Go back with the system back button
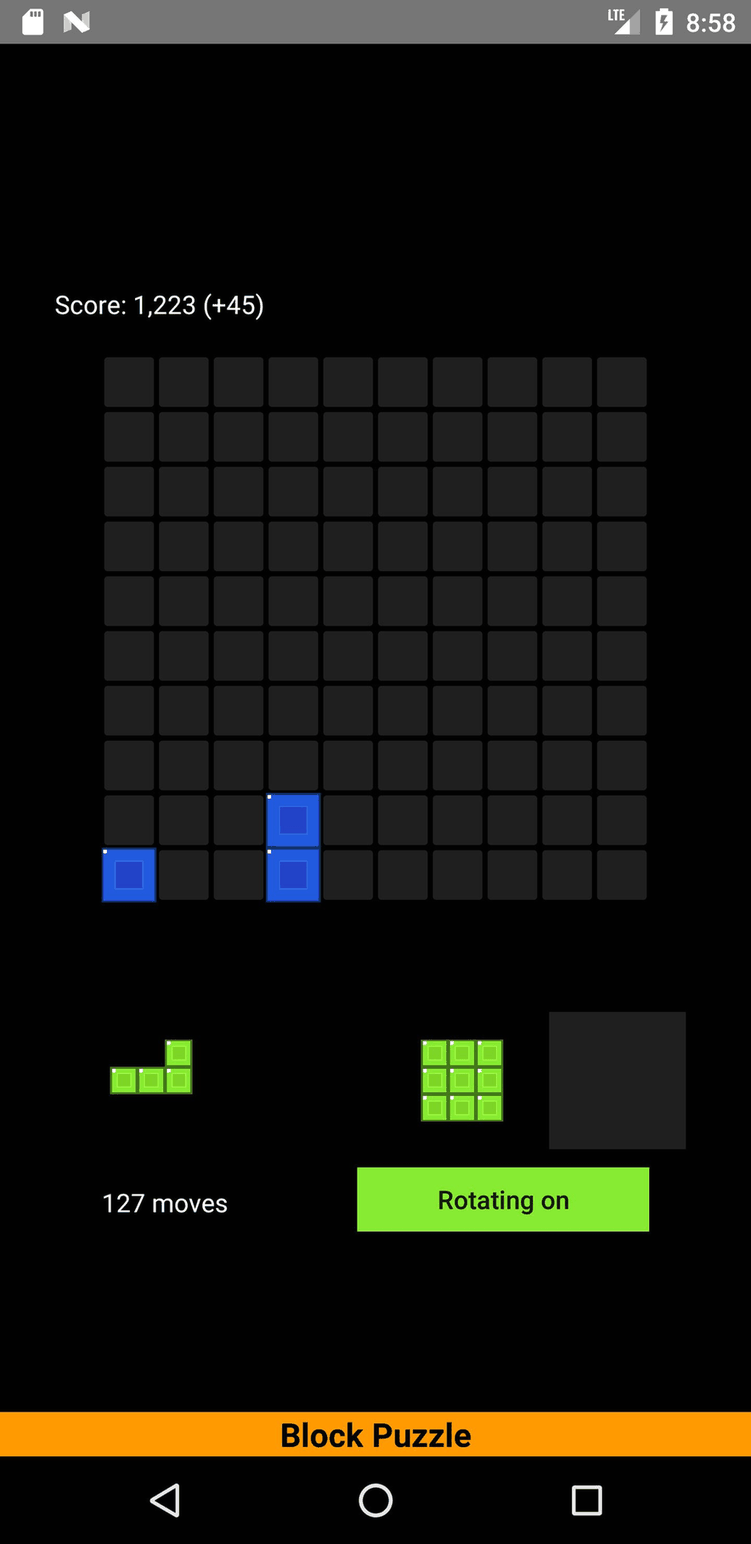Viewport: 751px width, 1544px height. tap(165, 1499)
